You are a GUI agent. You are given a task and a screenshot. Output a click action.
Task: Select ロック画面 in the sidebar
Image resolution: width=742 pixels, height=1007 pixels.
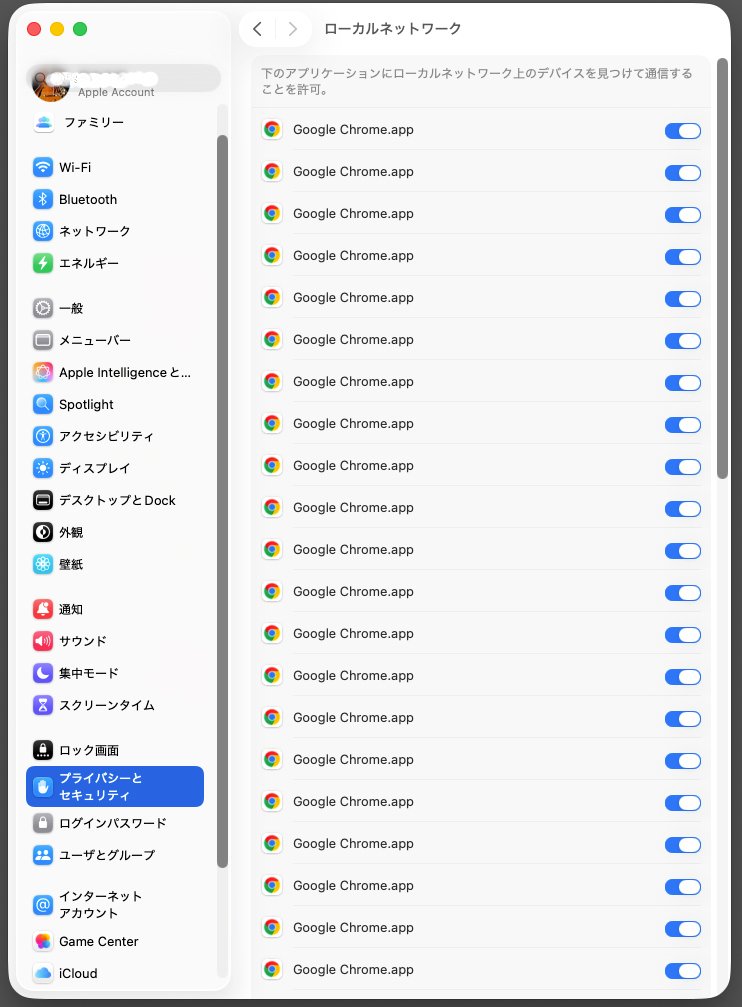pyautogui.click(x=88, y=751)
